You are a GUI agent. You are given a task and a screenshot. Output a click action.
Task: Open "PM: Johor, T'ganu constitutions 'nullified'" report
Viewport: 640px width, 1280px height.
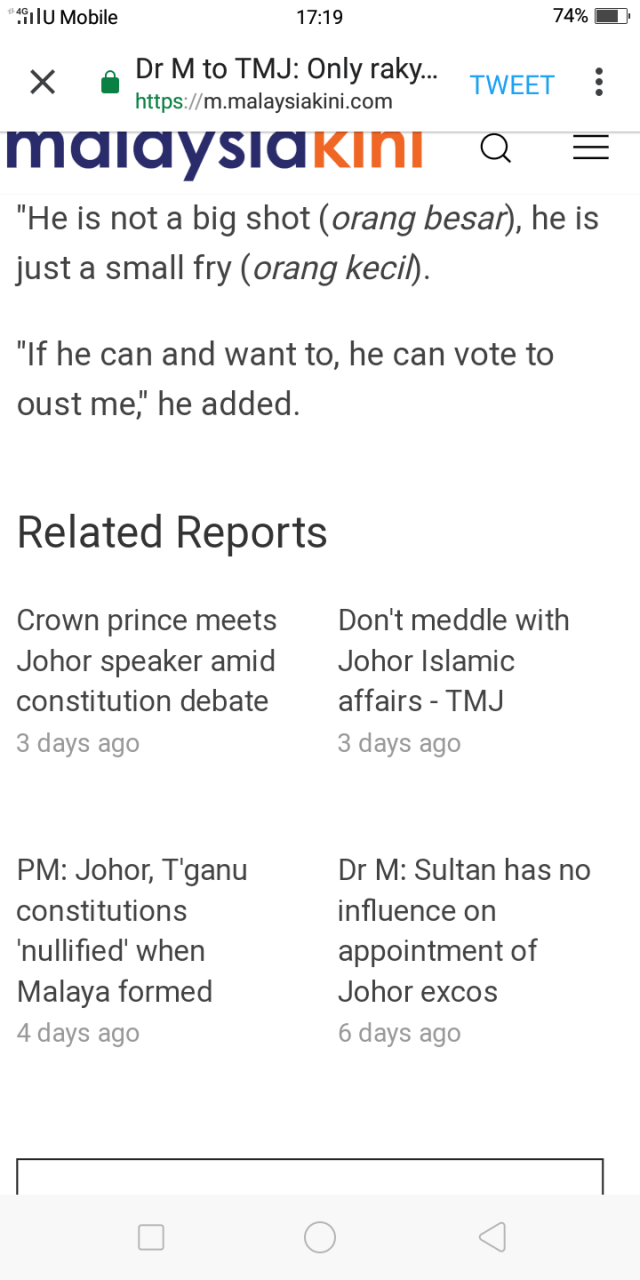[131, 930]
